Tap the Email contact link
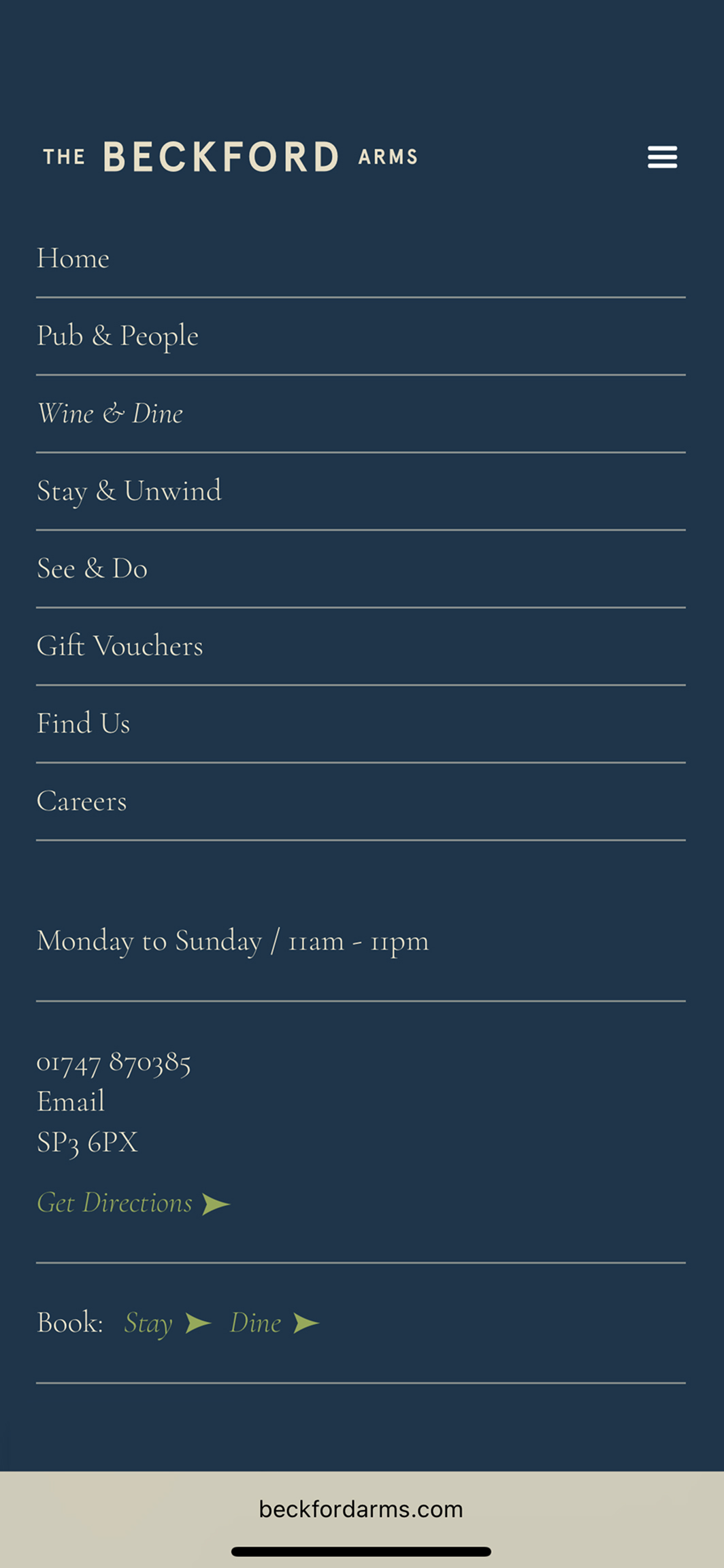Viewport: 724px width, 1568px height. pyautogui.click(x=71, y=1102)
